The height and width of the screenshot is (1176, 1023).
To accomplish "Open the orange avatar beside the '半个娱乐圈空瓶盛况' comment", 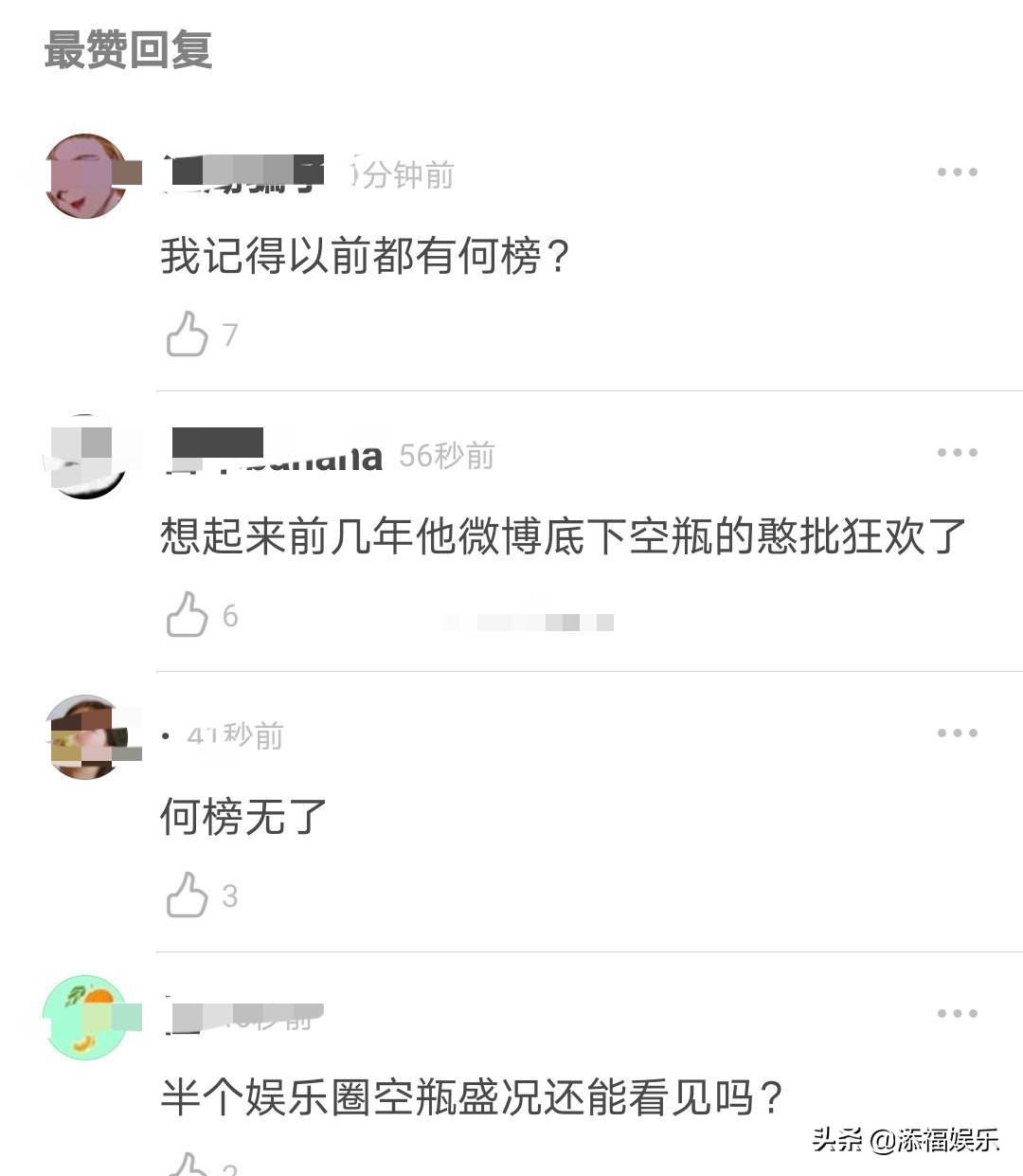I will click(86, 1018).
